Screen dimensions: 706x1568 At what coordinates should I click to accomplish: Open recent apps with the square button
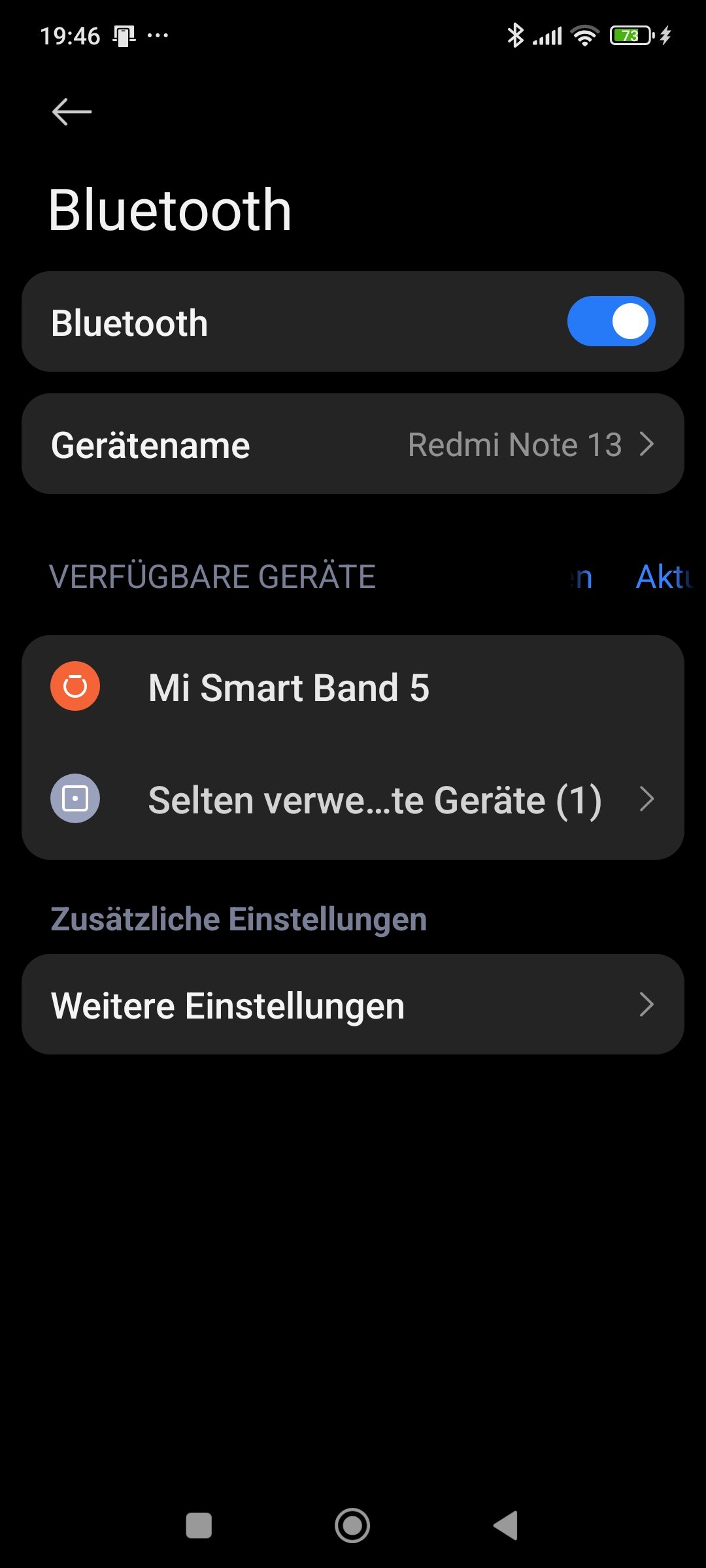(x=199, y=1526)
